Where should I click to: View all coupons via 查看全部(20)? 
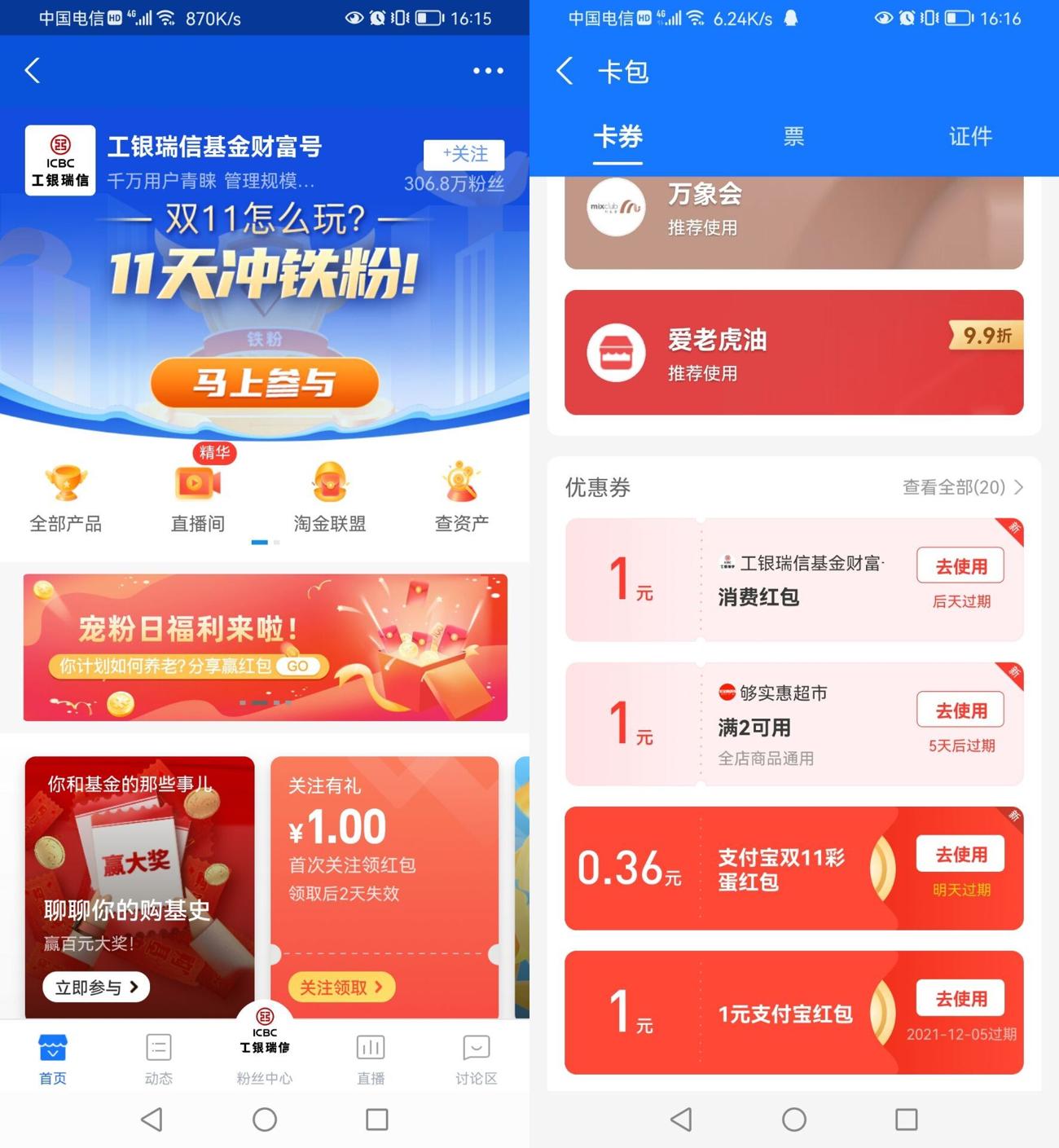point(962,487)
